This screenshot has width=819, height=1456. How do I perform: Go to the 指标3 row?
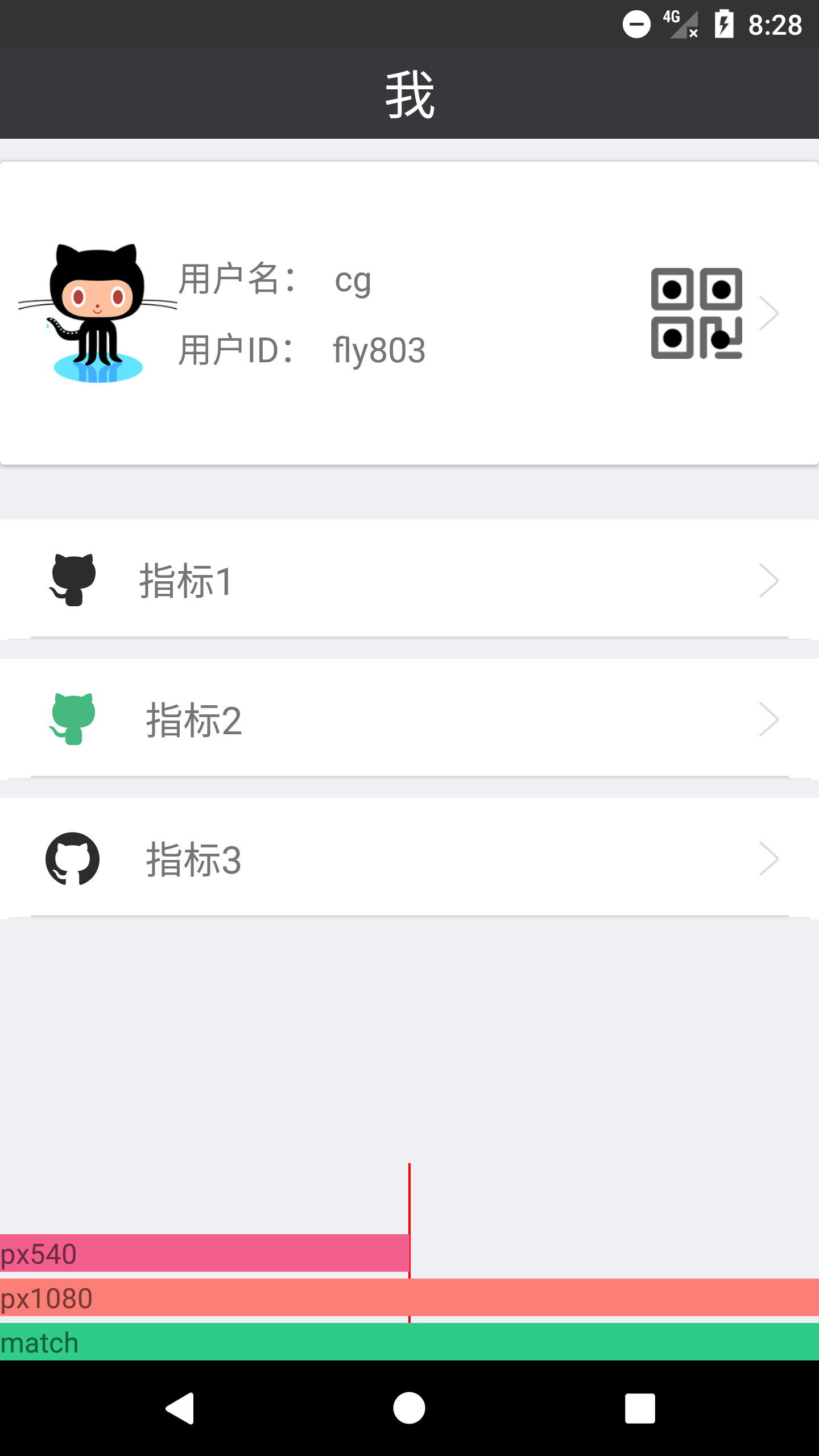409,859
